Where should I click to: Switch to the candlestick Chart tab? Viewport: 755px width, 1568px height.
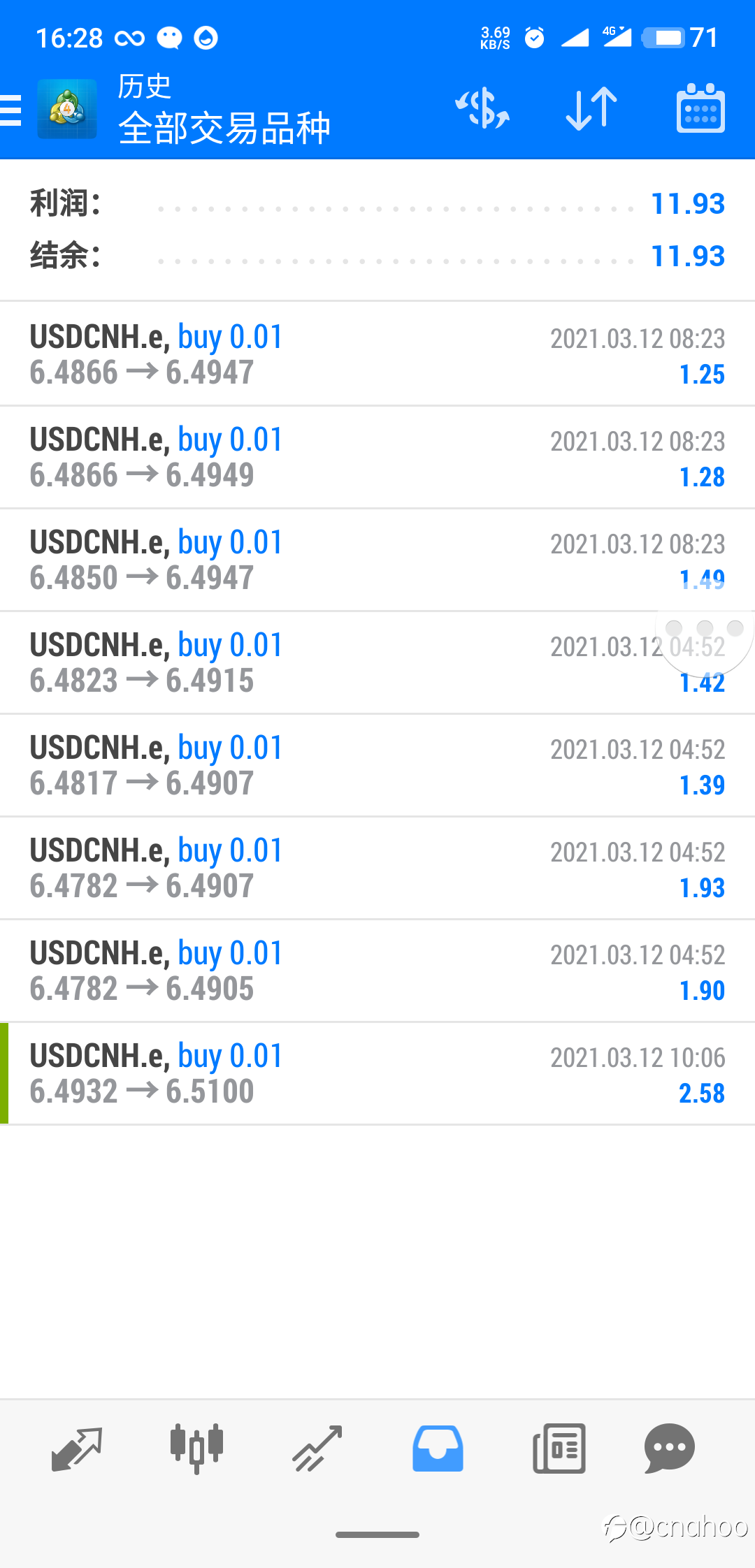[197, 1449]
